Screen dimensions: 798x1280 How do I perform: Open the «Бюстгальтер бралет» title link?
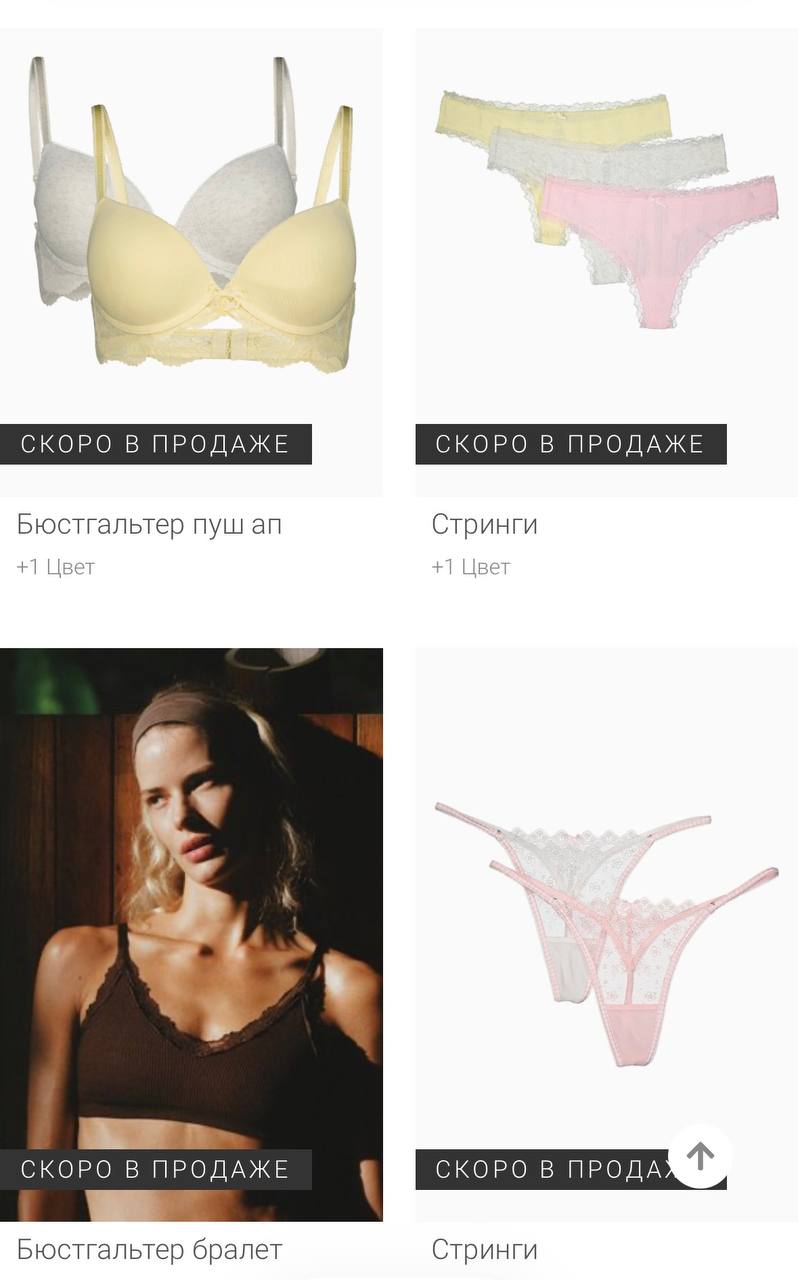pyautogui.click(x=149, y=1249)
